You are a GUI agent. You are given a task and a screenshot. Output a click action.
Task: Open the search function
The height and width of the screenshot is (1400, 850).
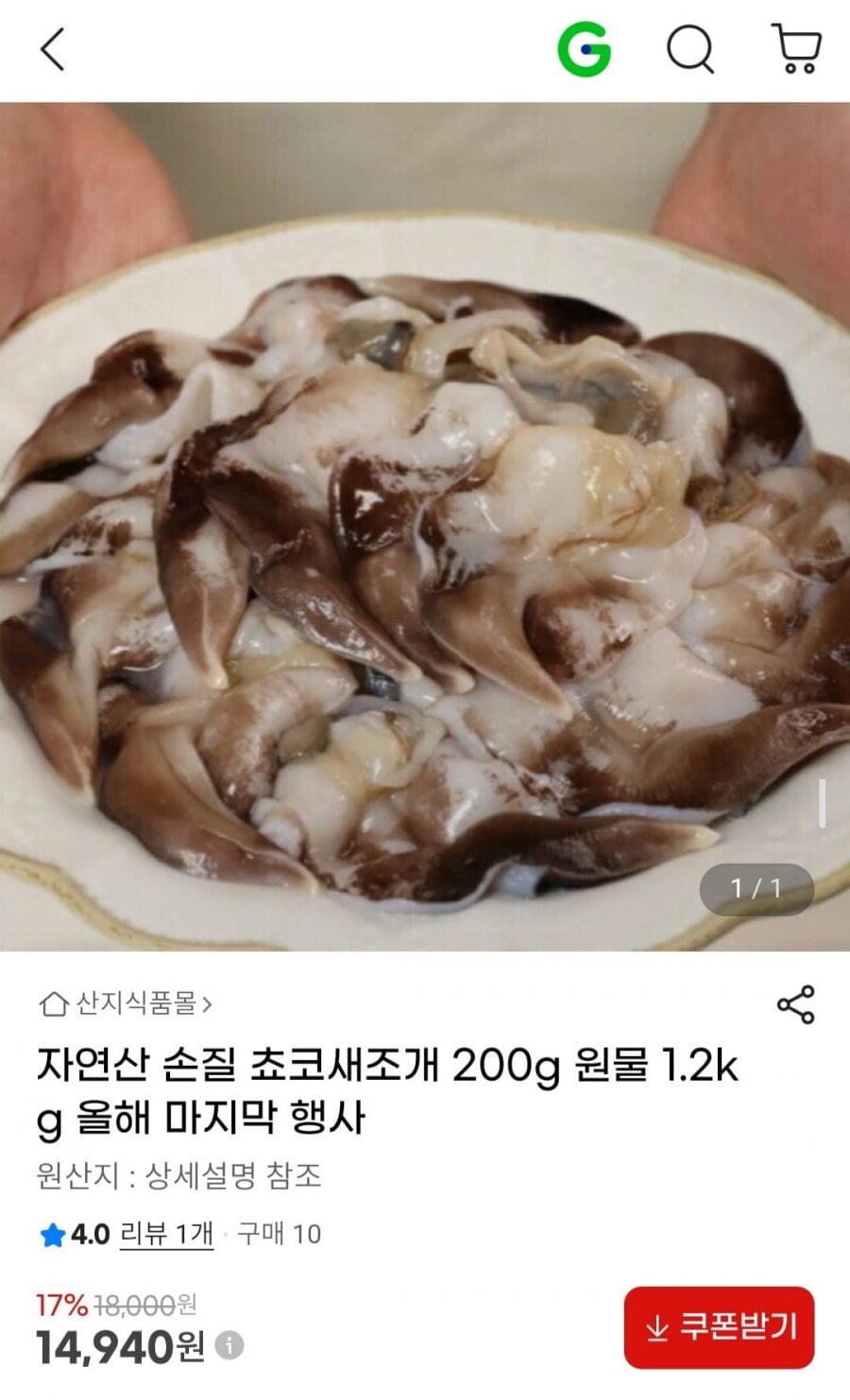point(690,52)
